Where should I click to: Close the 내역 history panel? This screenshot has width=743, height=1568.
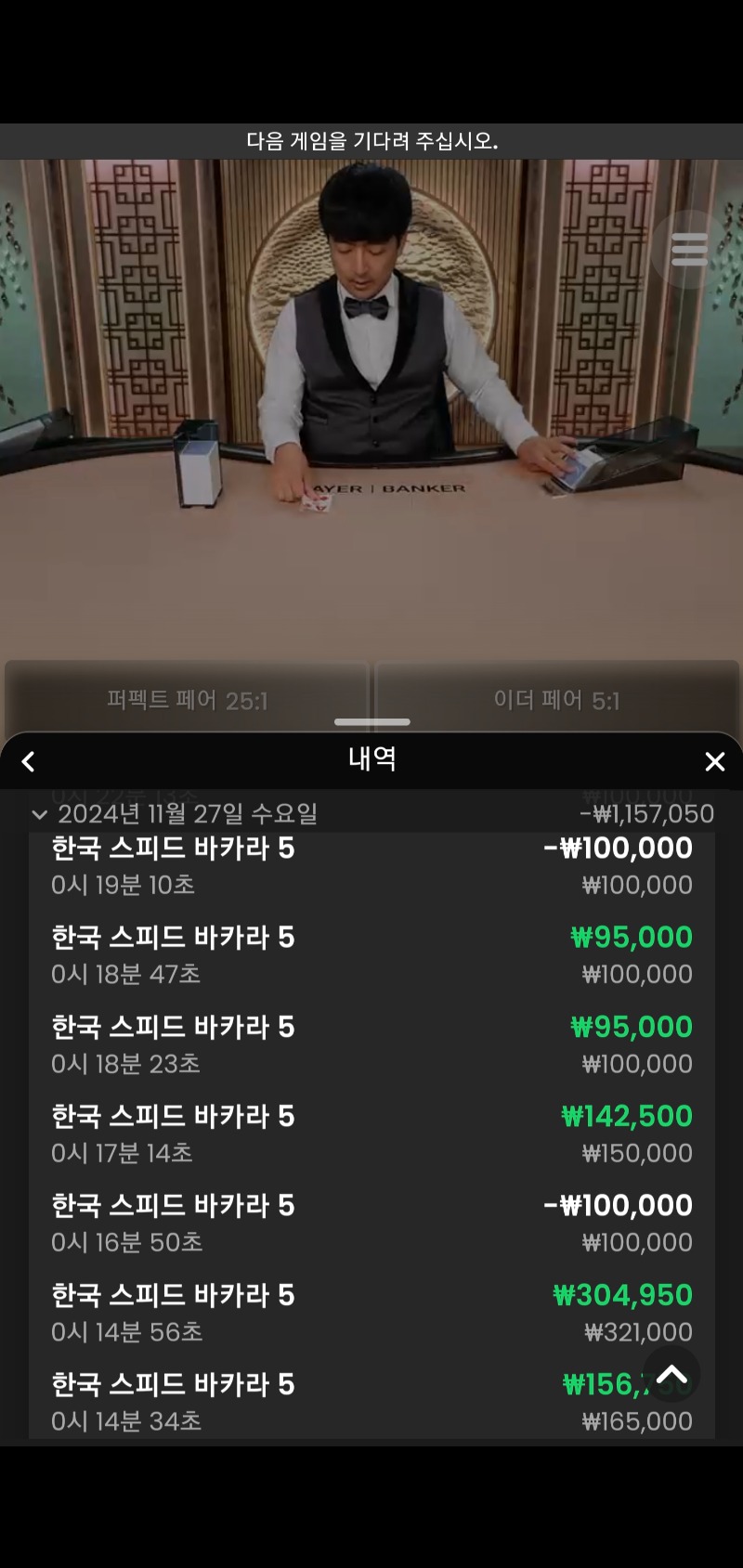[714, 762]
